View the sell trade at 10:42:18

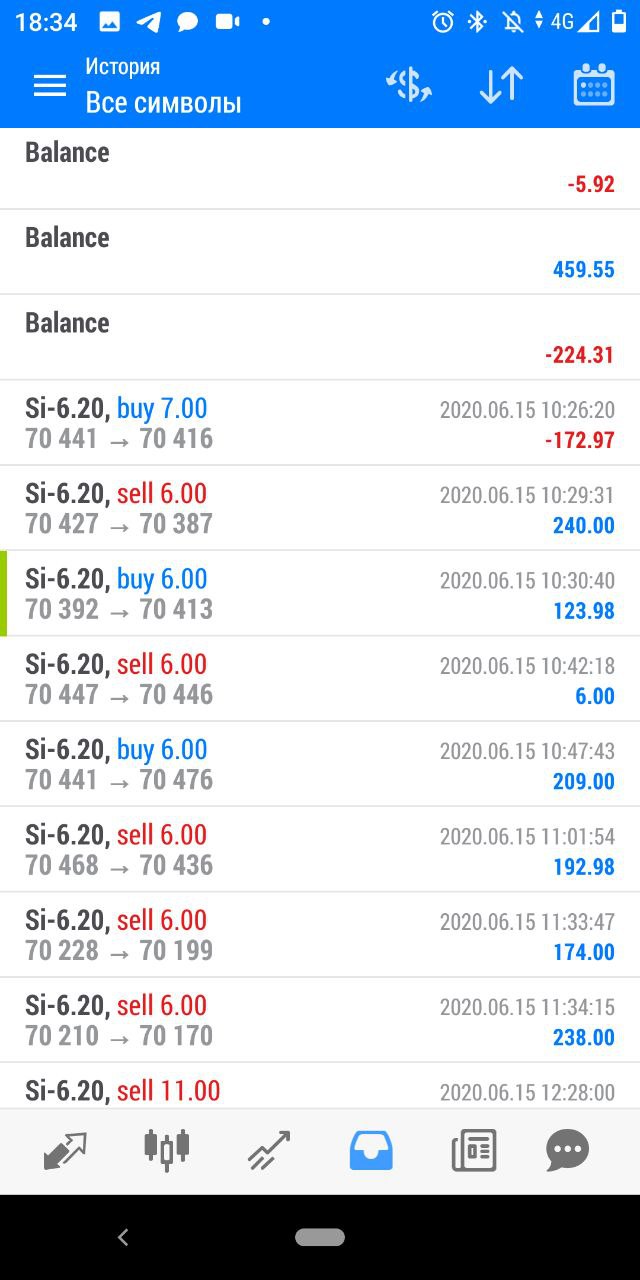click(320, 679)
